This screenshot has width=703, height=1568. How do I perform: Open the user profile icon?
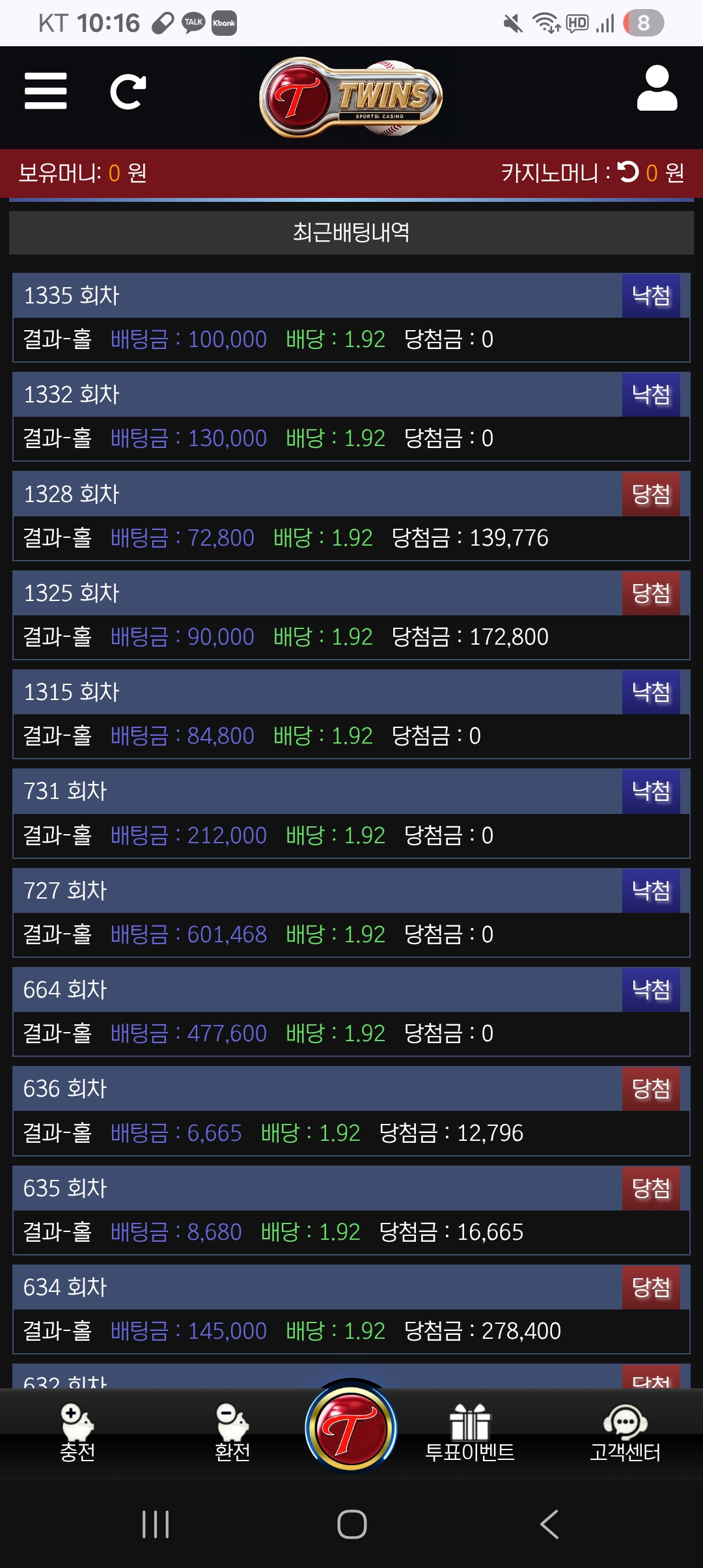[657, 89]
